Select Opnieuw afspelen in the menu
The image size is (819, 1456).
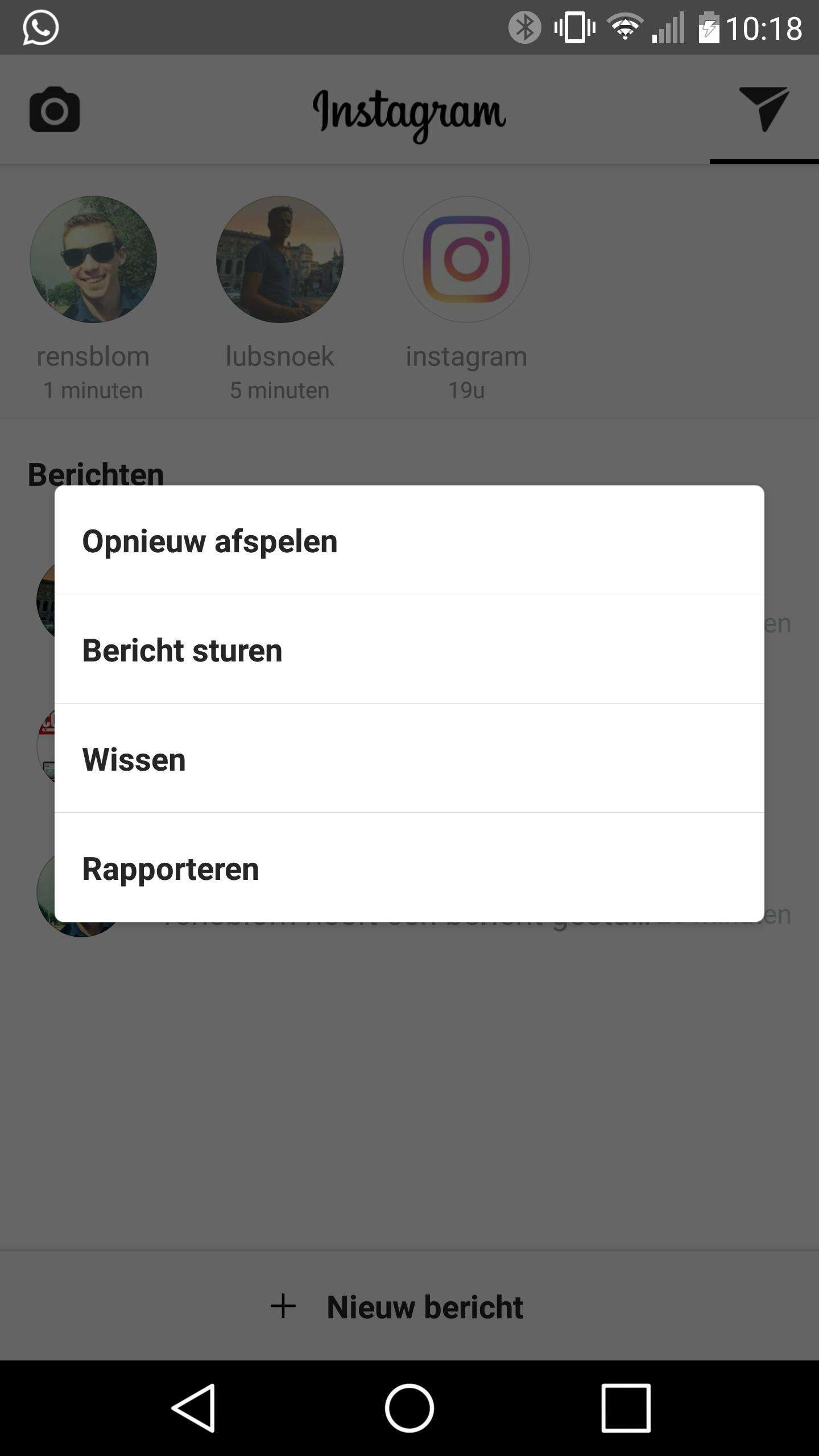click(409, 540)
